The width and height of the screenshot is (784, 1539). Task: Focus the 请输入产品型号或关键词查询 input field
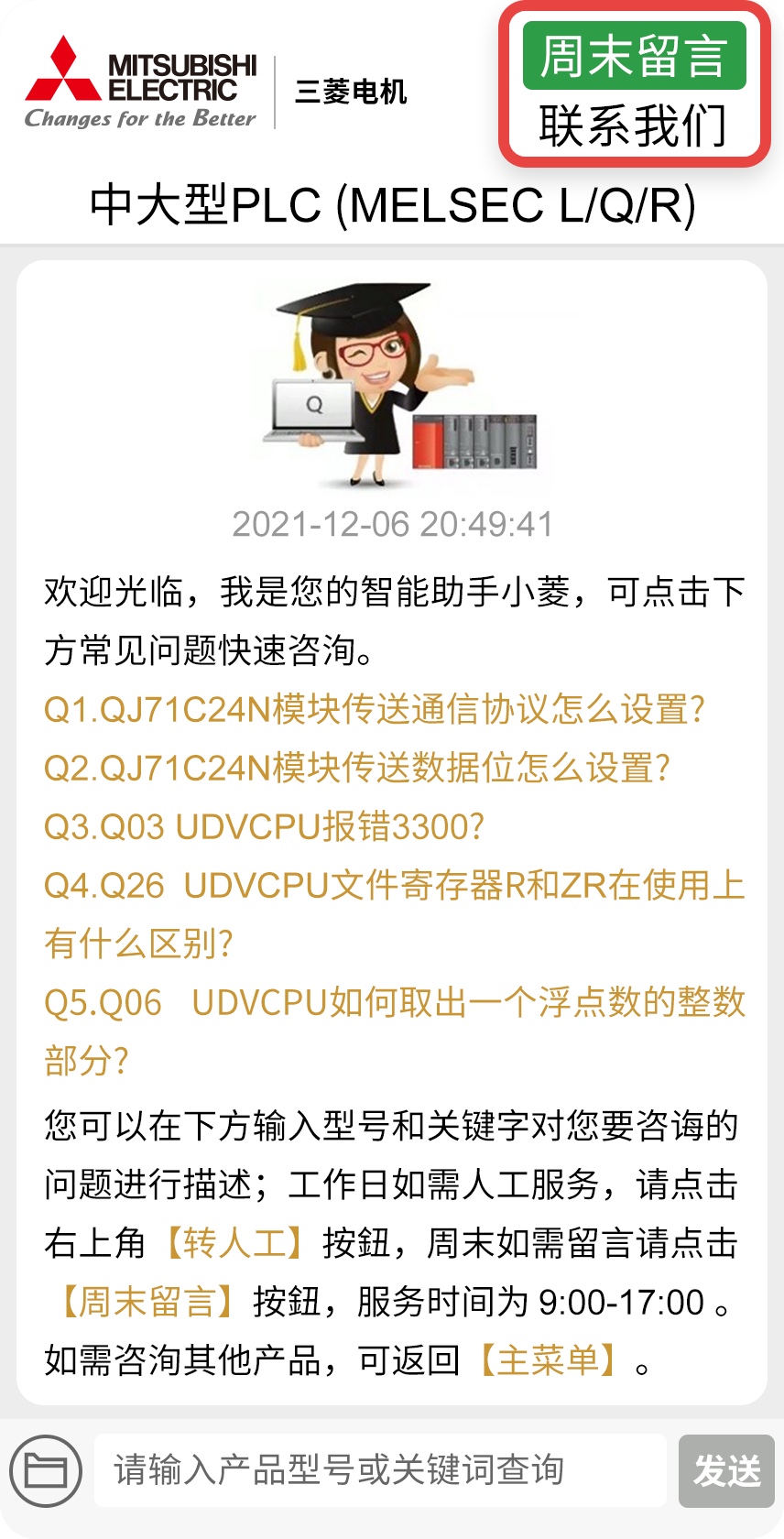point(380,1470)
